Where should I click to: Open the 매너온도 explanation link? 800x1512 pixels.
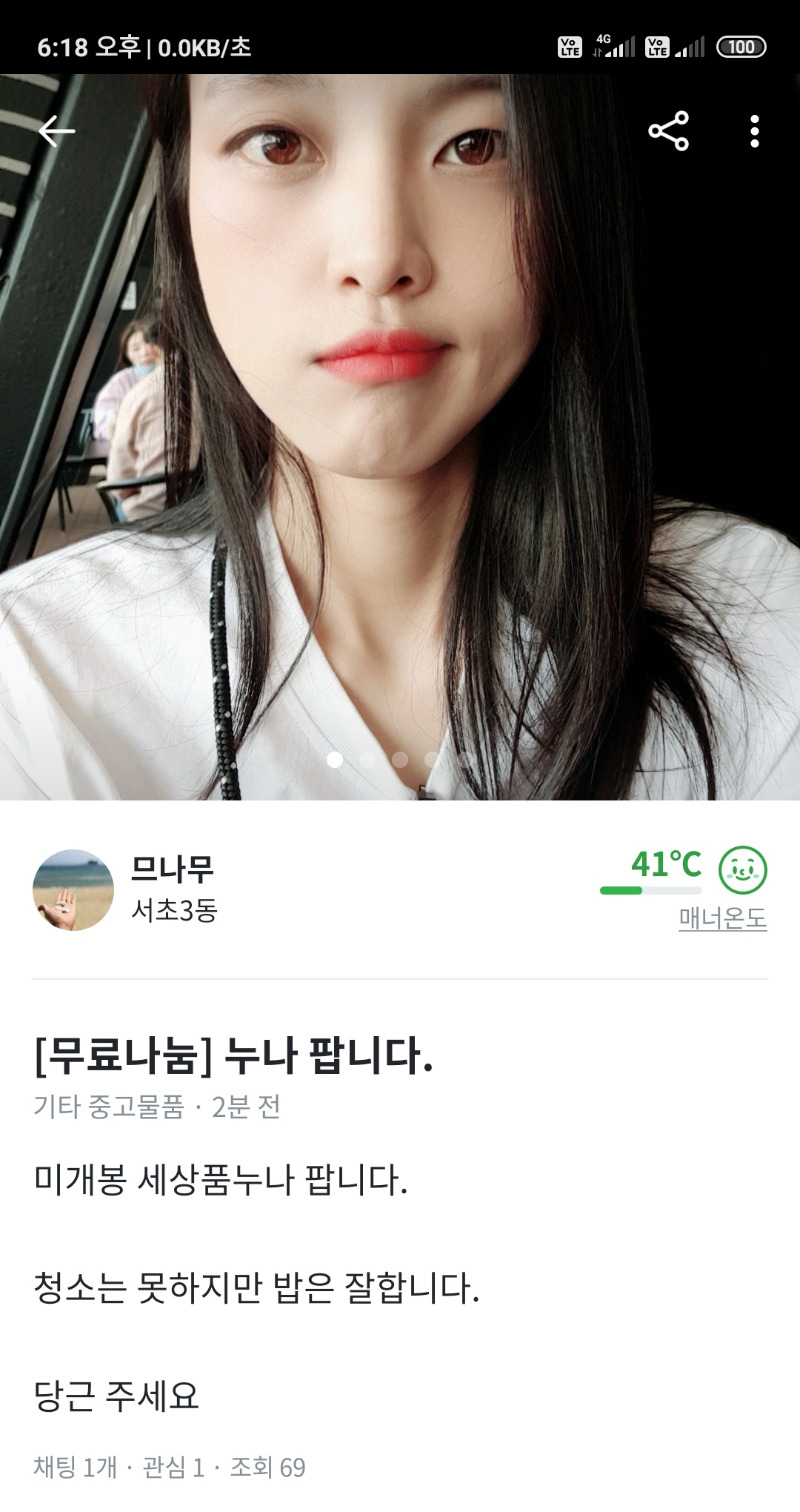pyautogui.click(x=722, y=918)
